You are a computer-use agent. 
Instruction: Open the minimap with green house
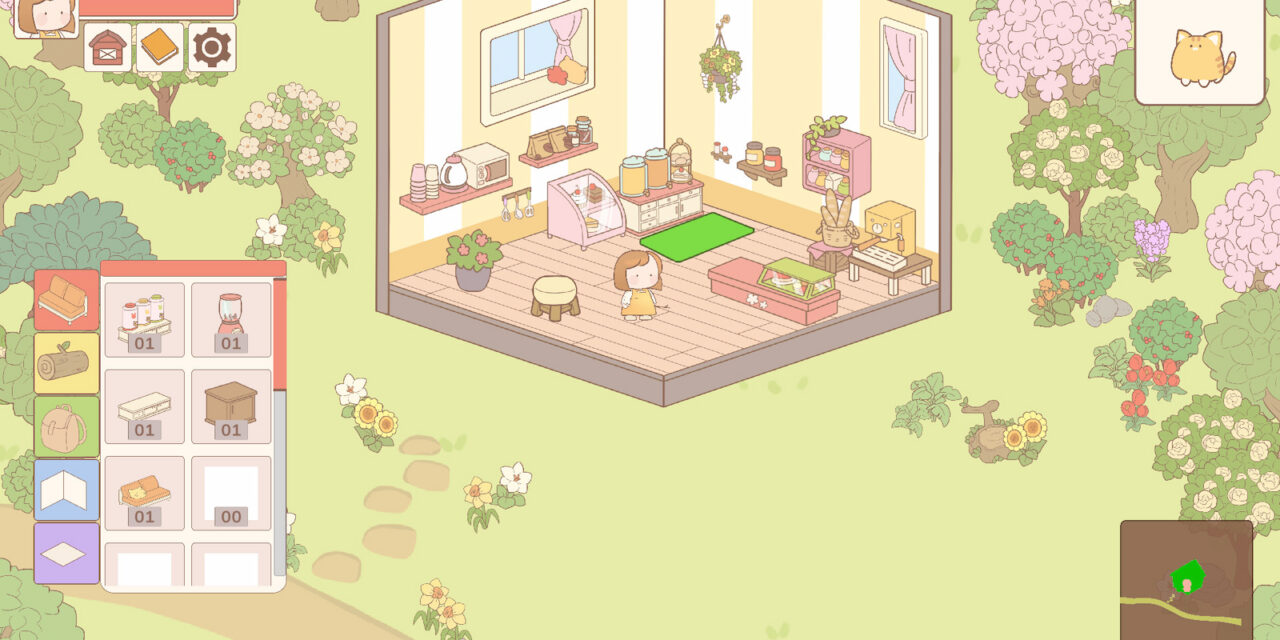[1186, 580]
